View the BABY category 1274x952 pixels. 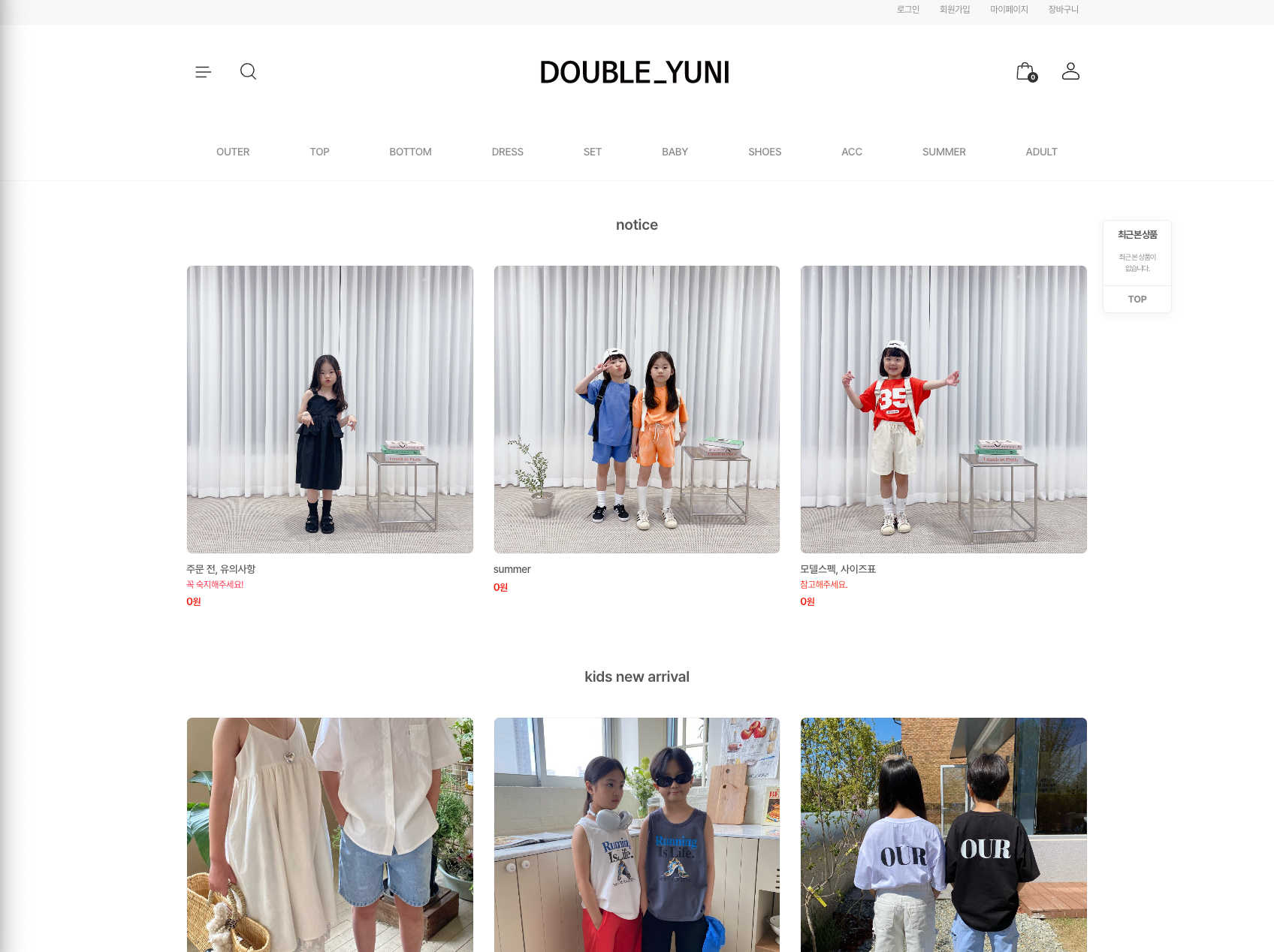pyautogui.click(x=675, y=152)
